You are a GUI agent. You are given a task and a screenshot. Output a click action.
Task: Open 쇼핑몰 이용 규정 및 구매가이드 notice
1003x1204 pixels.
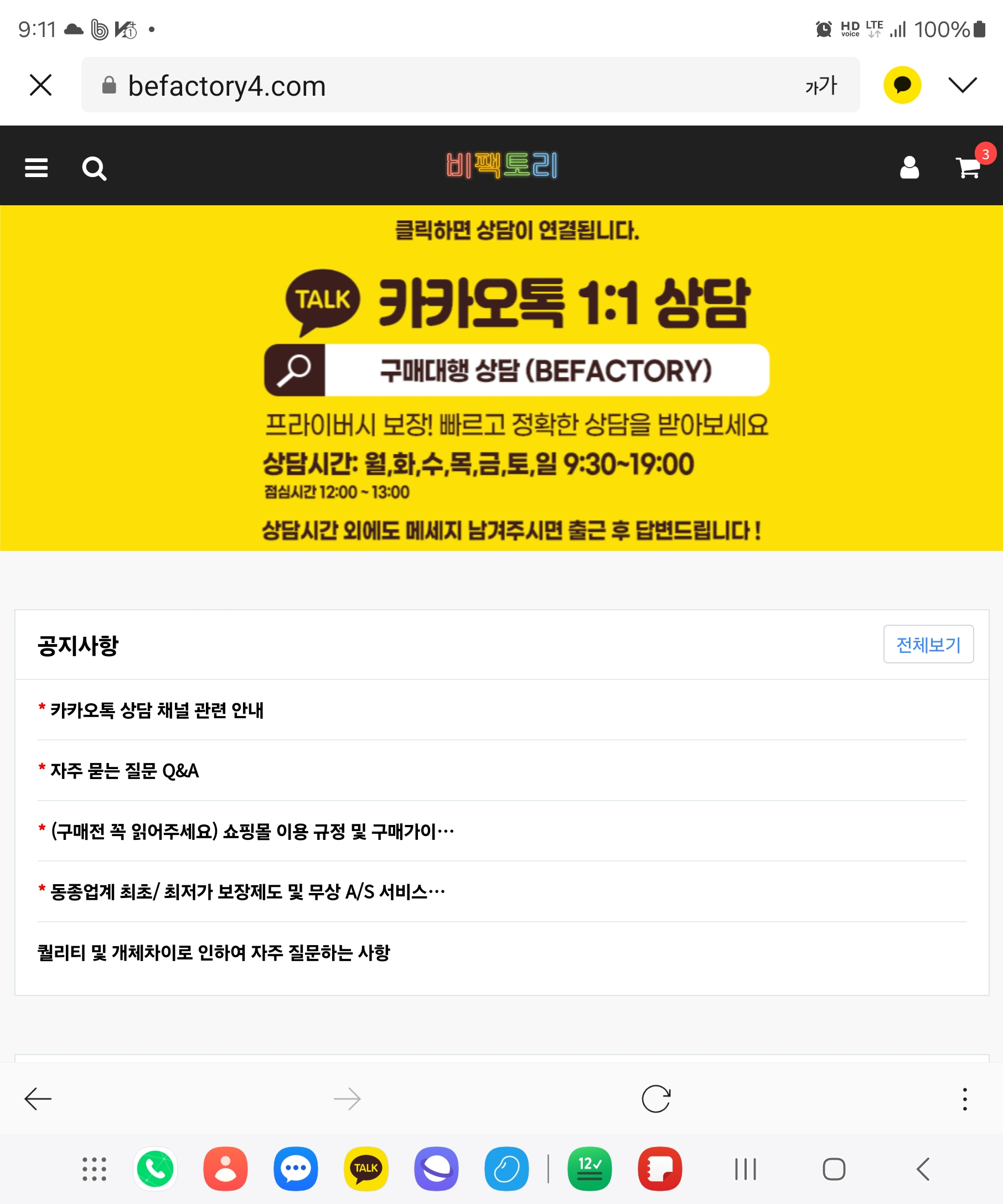point(252,831)
